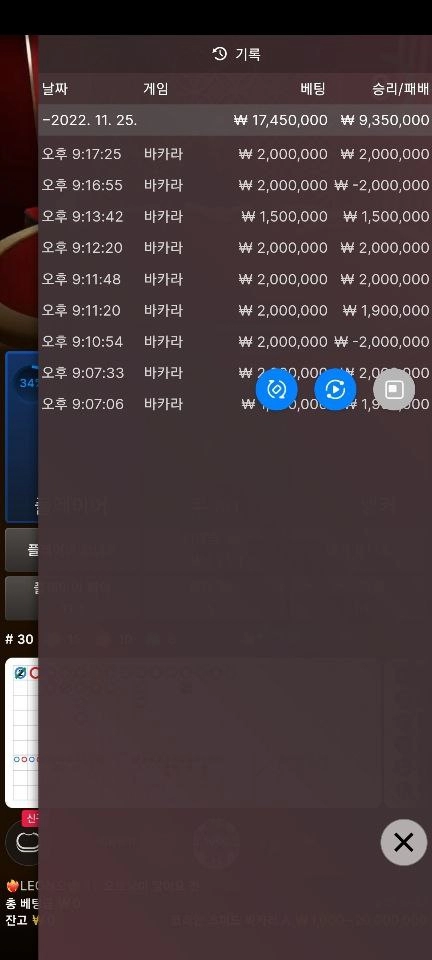This screenshot has height=960, width=432.
Task: Show the 오후 9:11:20 bet details
Action: 235,310
